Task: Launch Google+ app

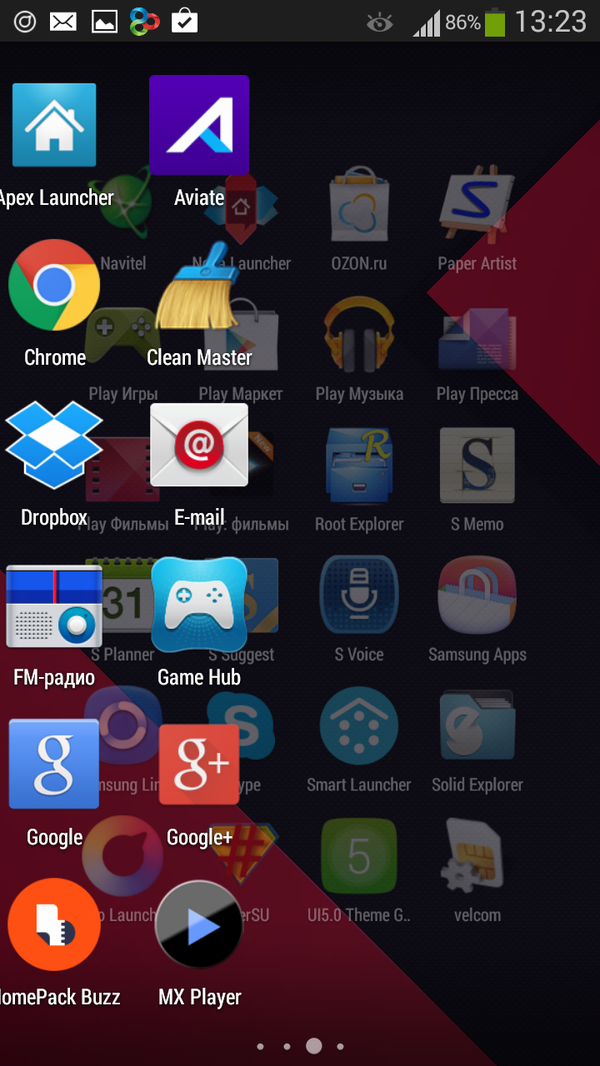Action: coord(199,765)
